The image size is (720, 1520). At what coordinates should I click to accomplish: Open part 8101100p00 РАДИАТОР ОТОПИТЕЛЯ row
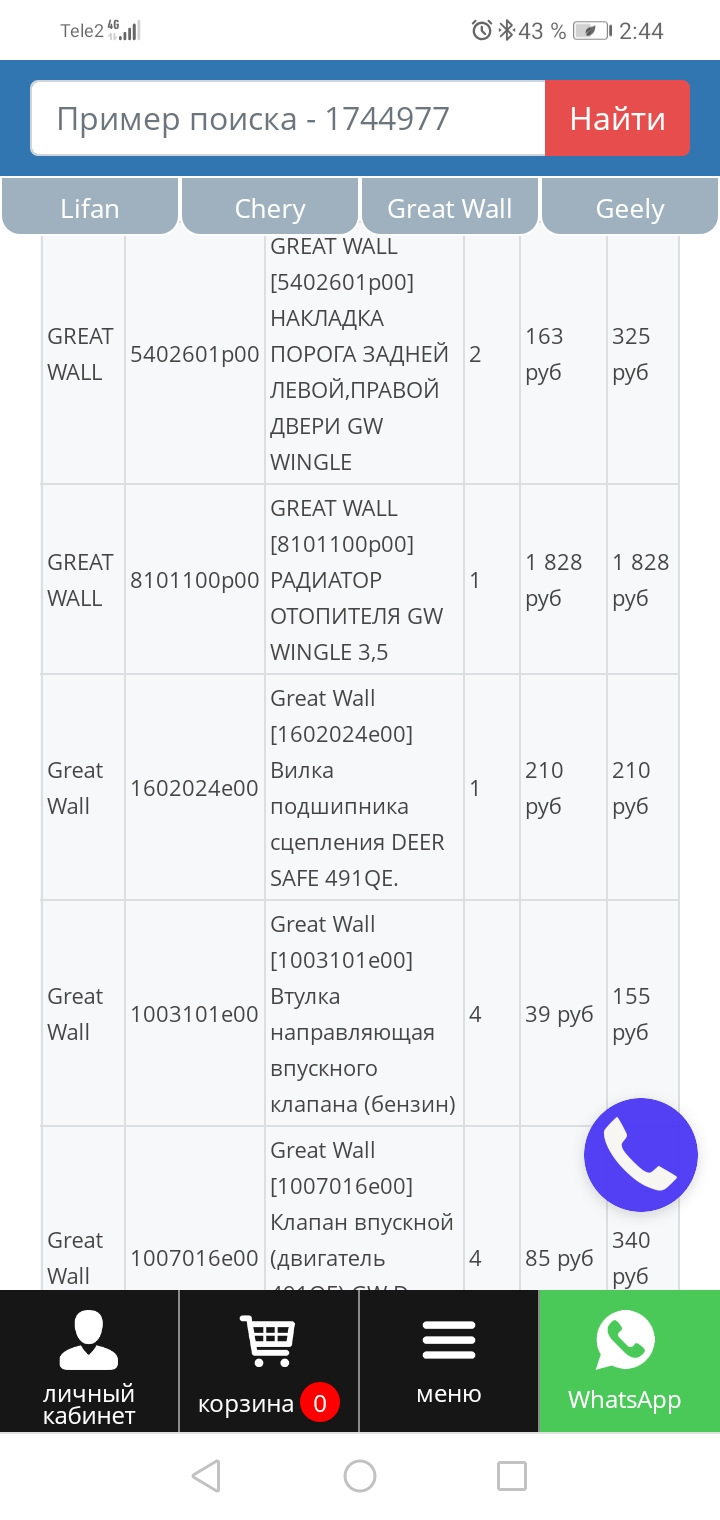pyautogui.click(x=360, y=580)
